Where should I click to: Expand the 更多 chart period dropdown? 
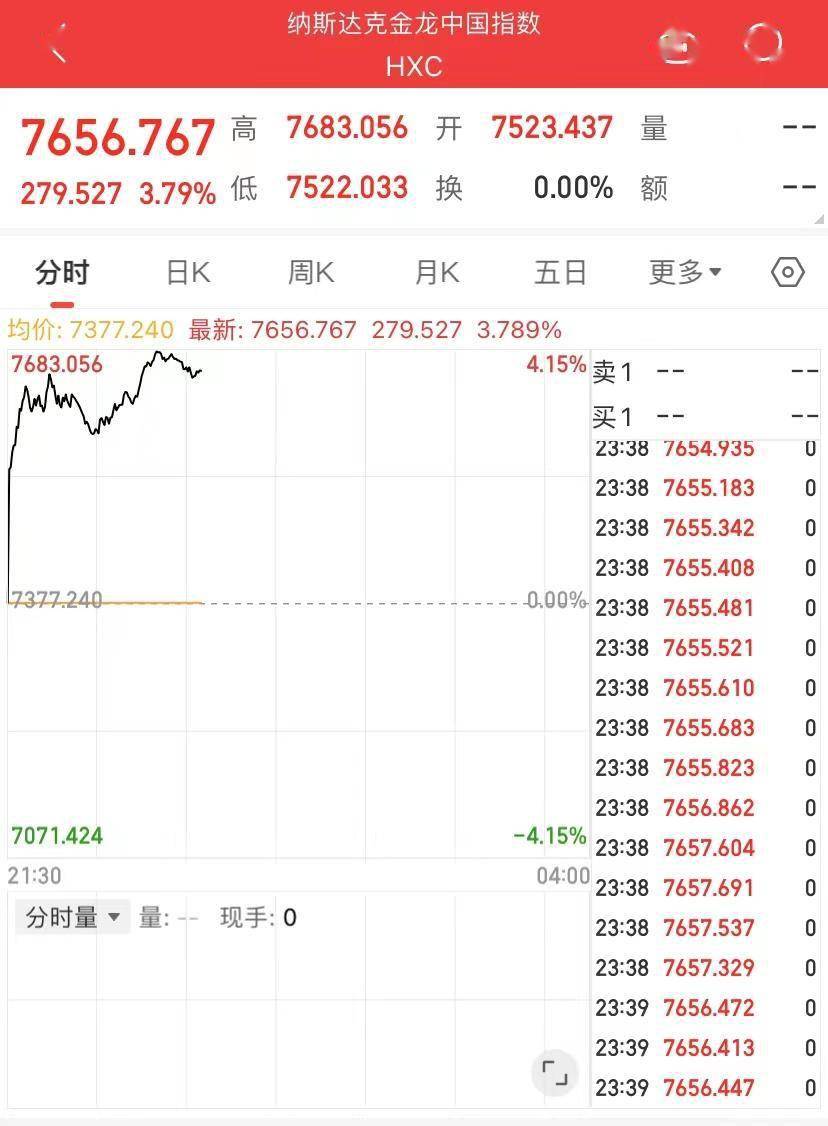tap(685, 273)
